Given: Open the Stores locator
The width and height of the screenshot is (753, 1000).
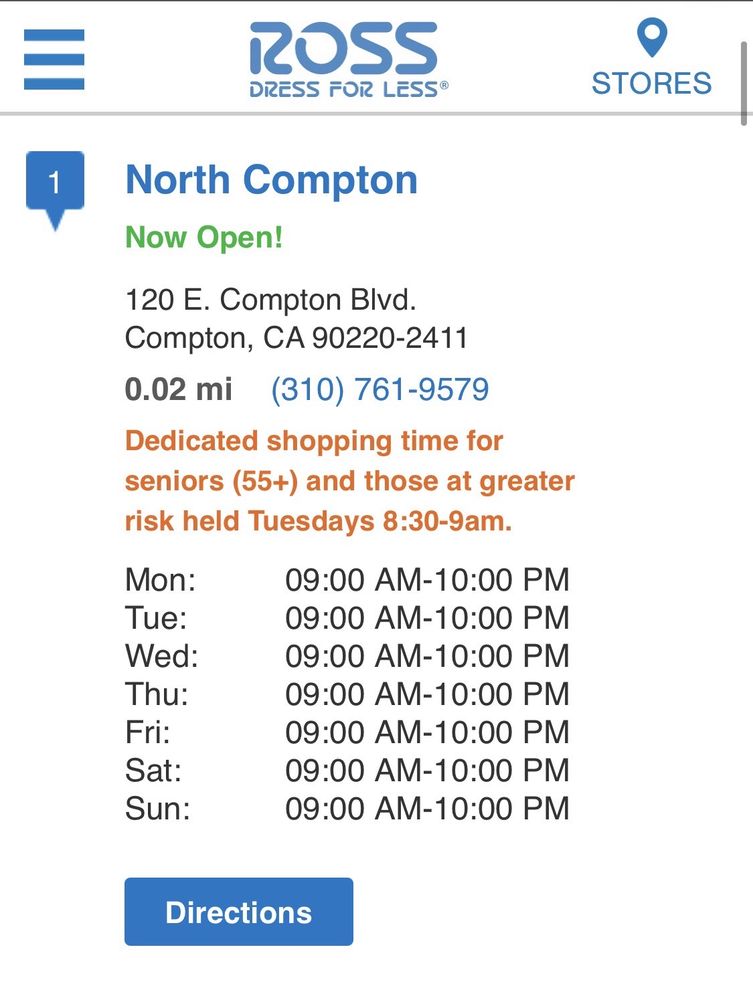Looking at the screenshot, I should pyautogui.click(x=651, y=60).
